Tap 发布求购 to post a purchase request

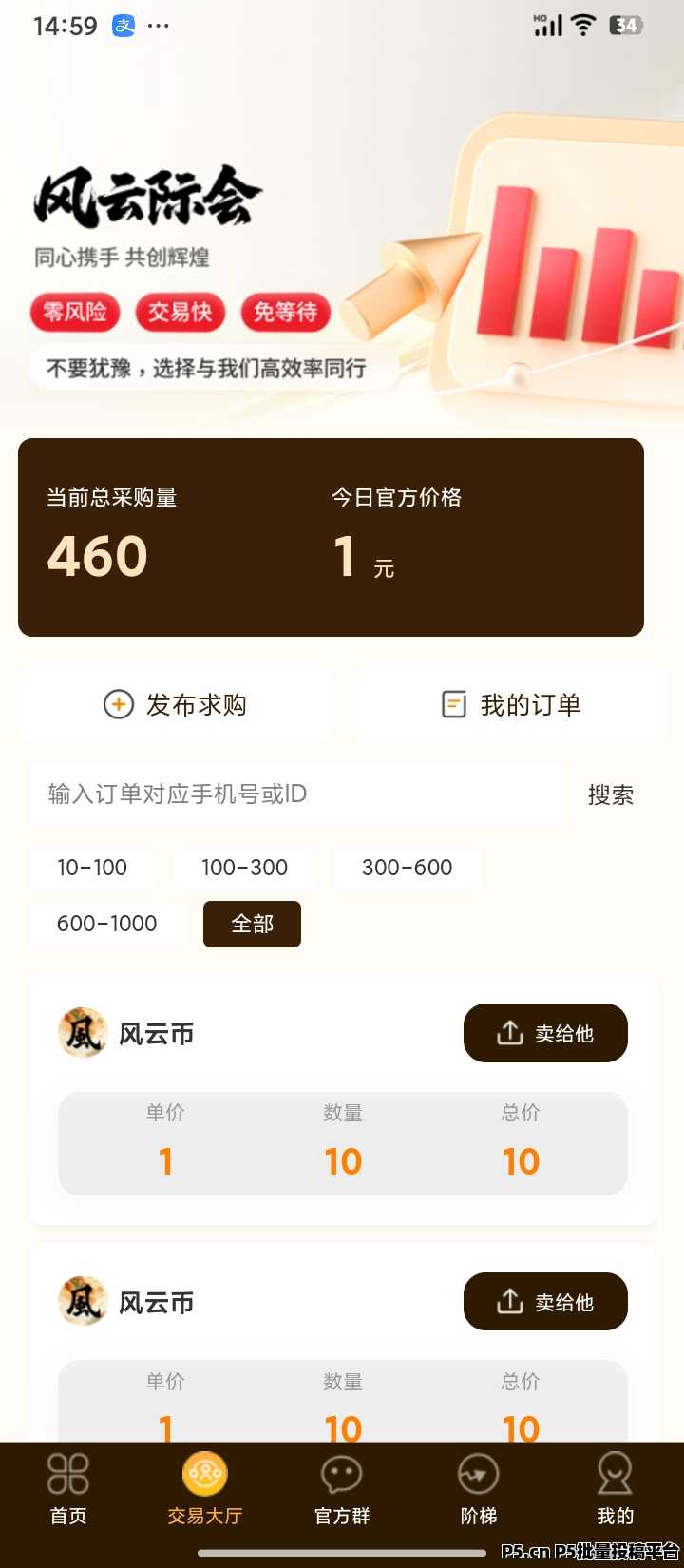pyautogui.click(x=176, y=705)
